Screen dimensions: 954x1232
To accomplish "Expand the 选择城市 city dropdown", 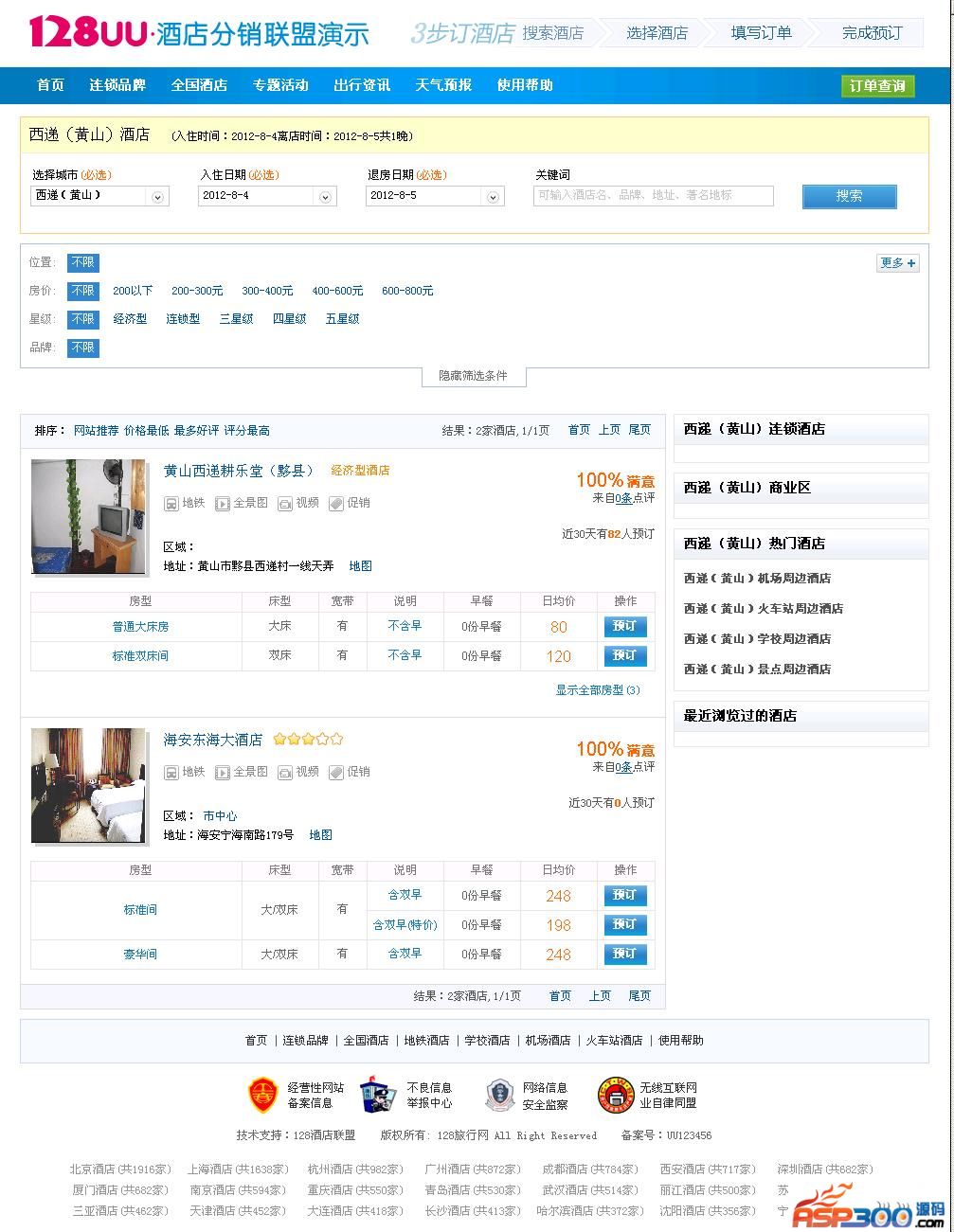I will click(158, 197).
